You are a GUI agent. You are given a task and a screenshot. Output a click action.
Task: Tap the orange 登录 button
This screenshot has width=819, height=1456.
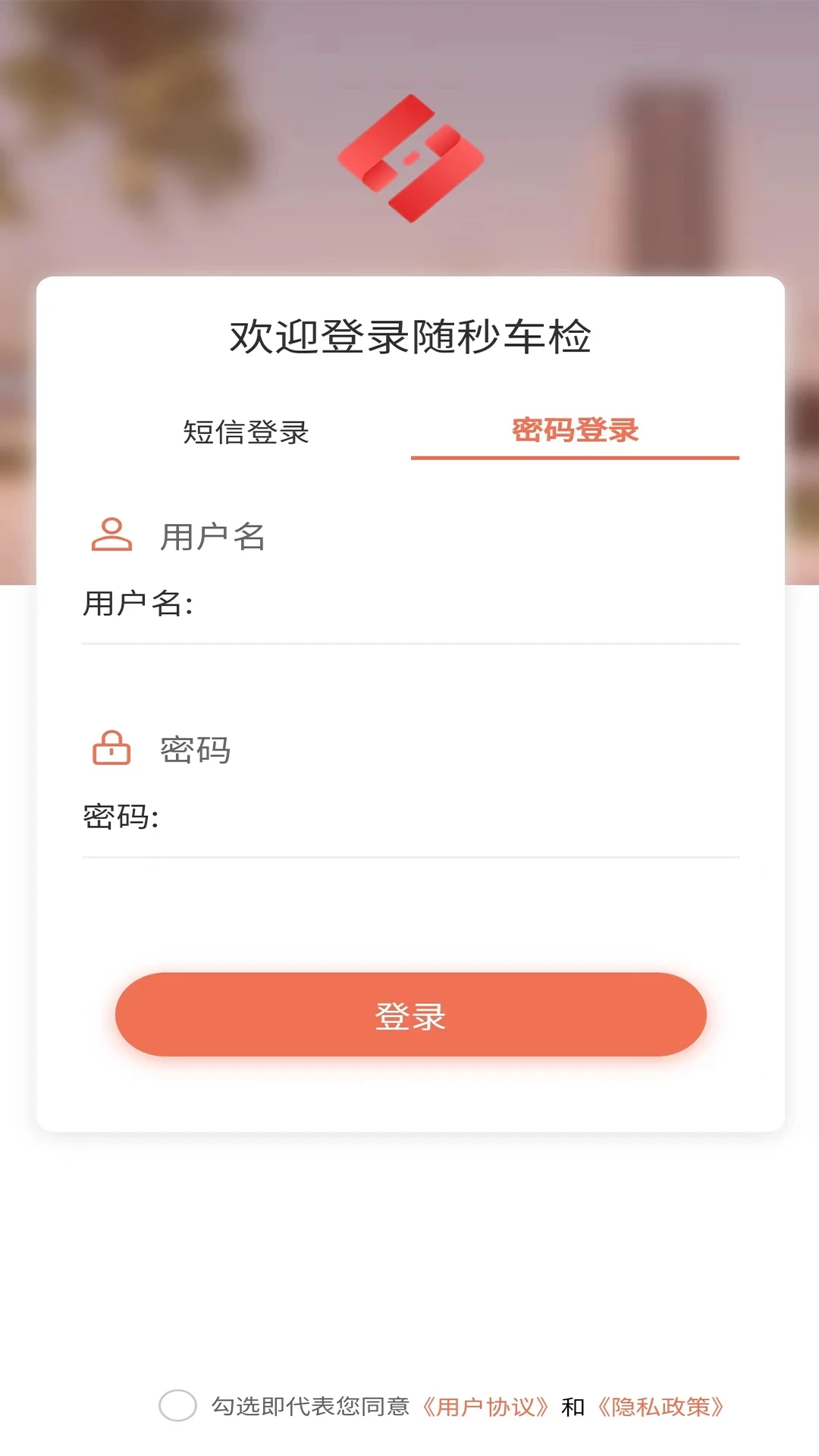(410, 1015)
